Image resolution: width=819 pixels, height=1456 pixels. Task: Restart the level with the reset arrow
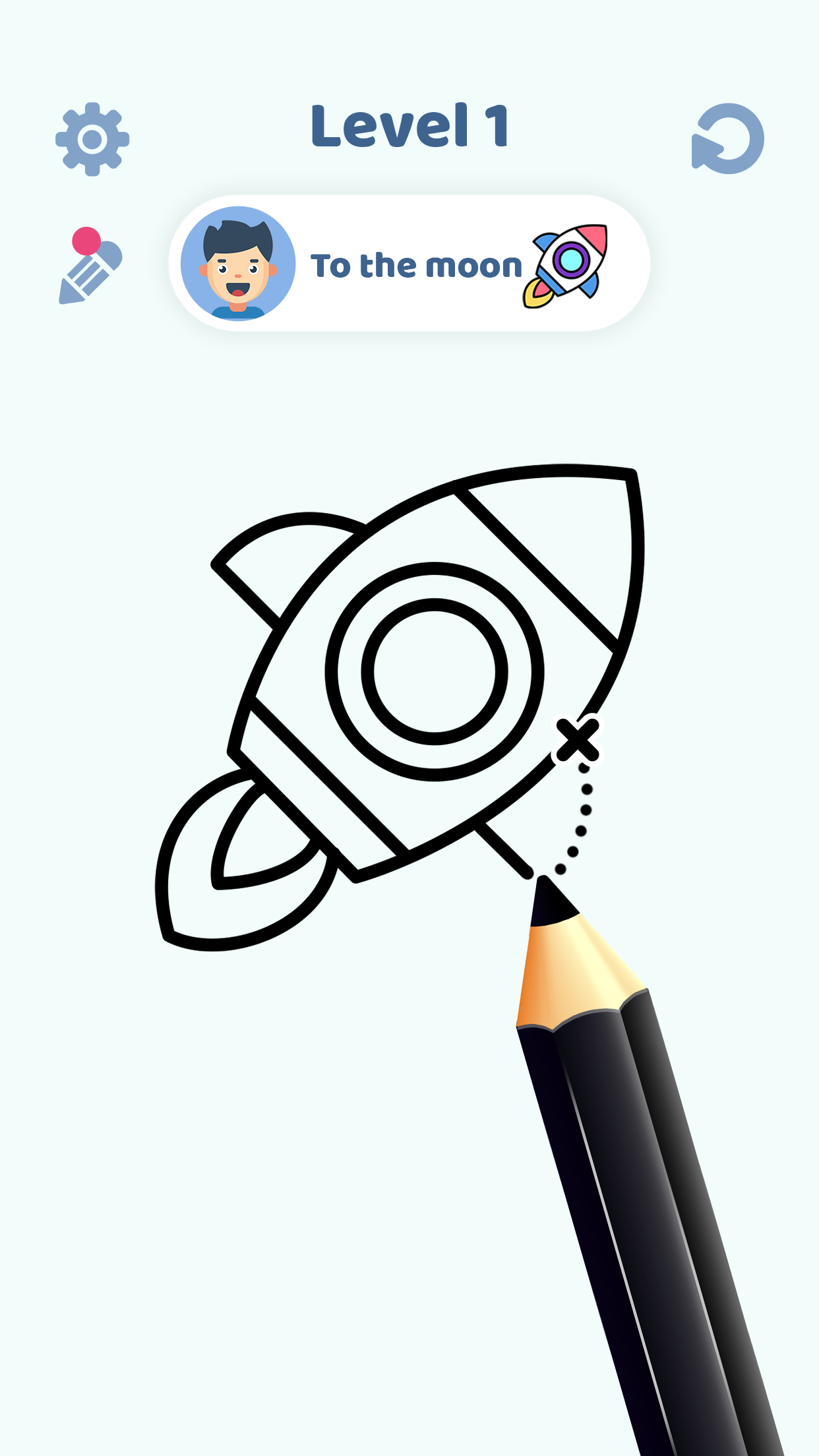click(728, 139)
